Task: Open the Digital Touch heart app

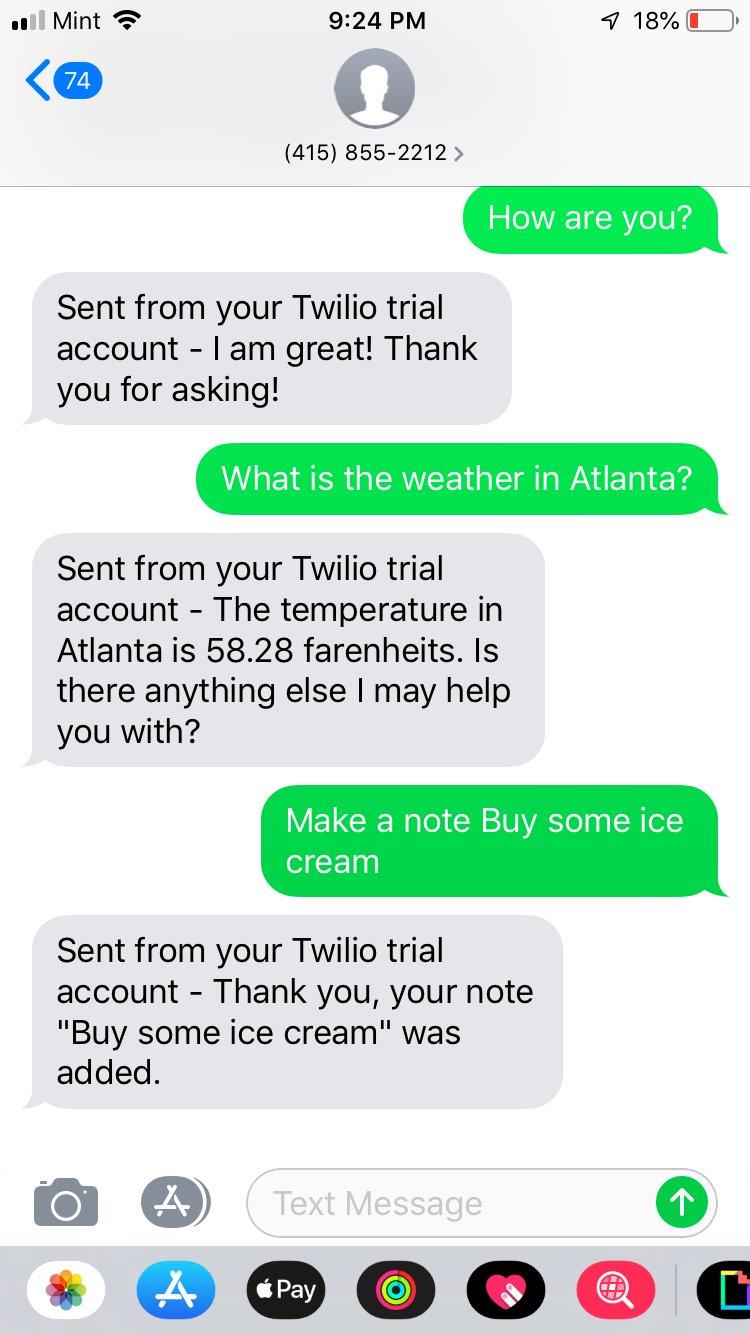Action: (506, 1289)
